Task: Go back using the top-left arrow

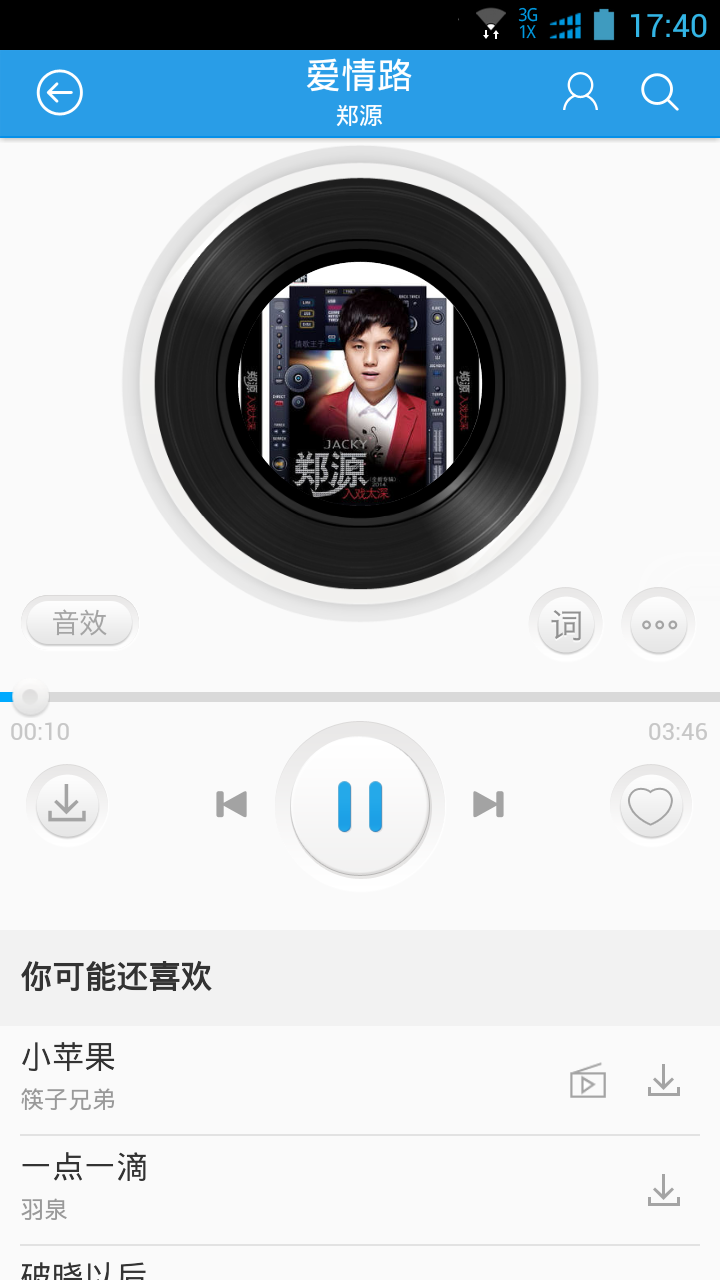Action: point(60,93)
